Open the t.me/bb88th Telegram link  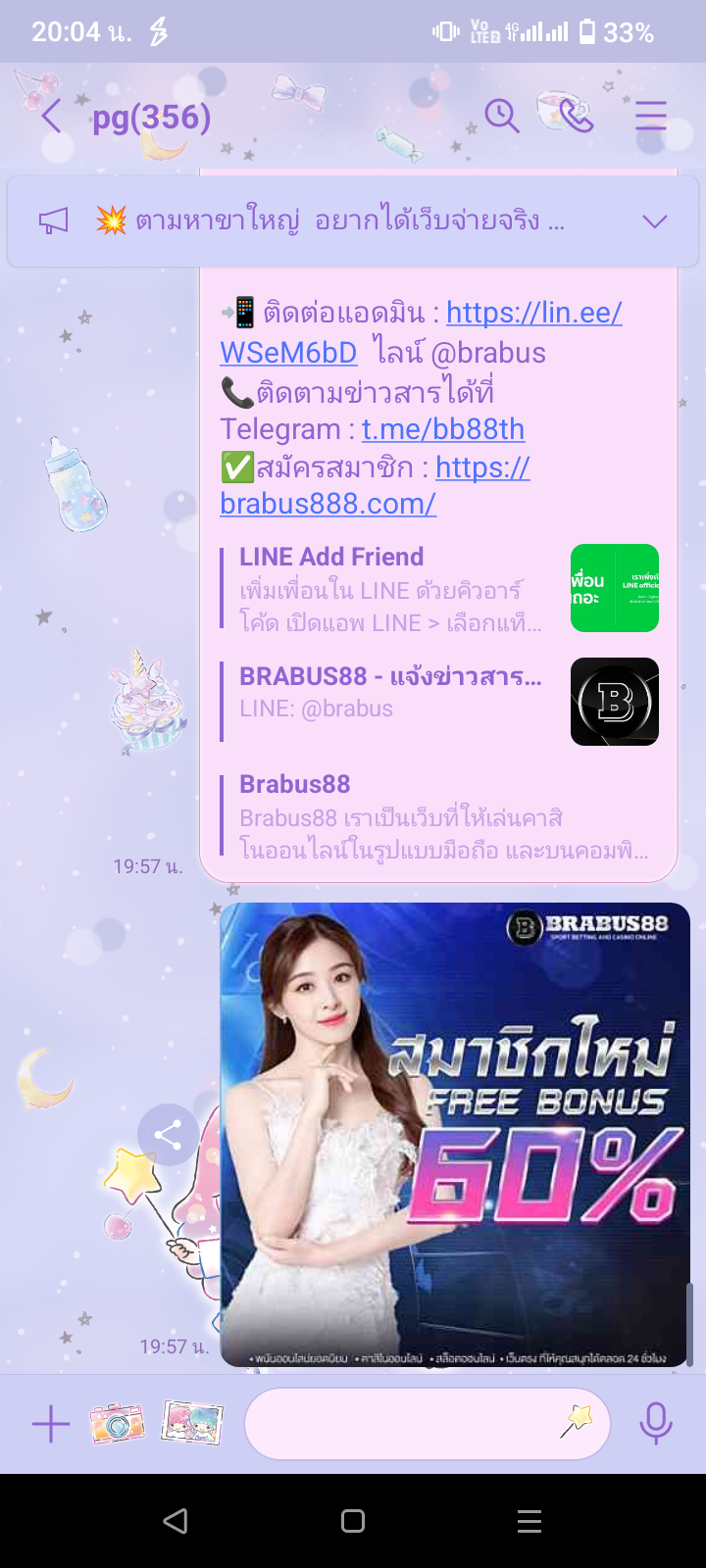[443, 429]
